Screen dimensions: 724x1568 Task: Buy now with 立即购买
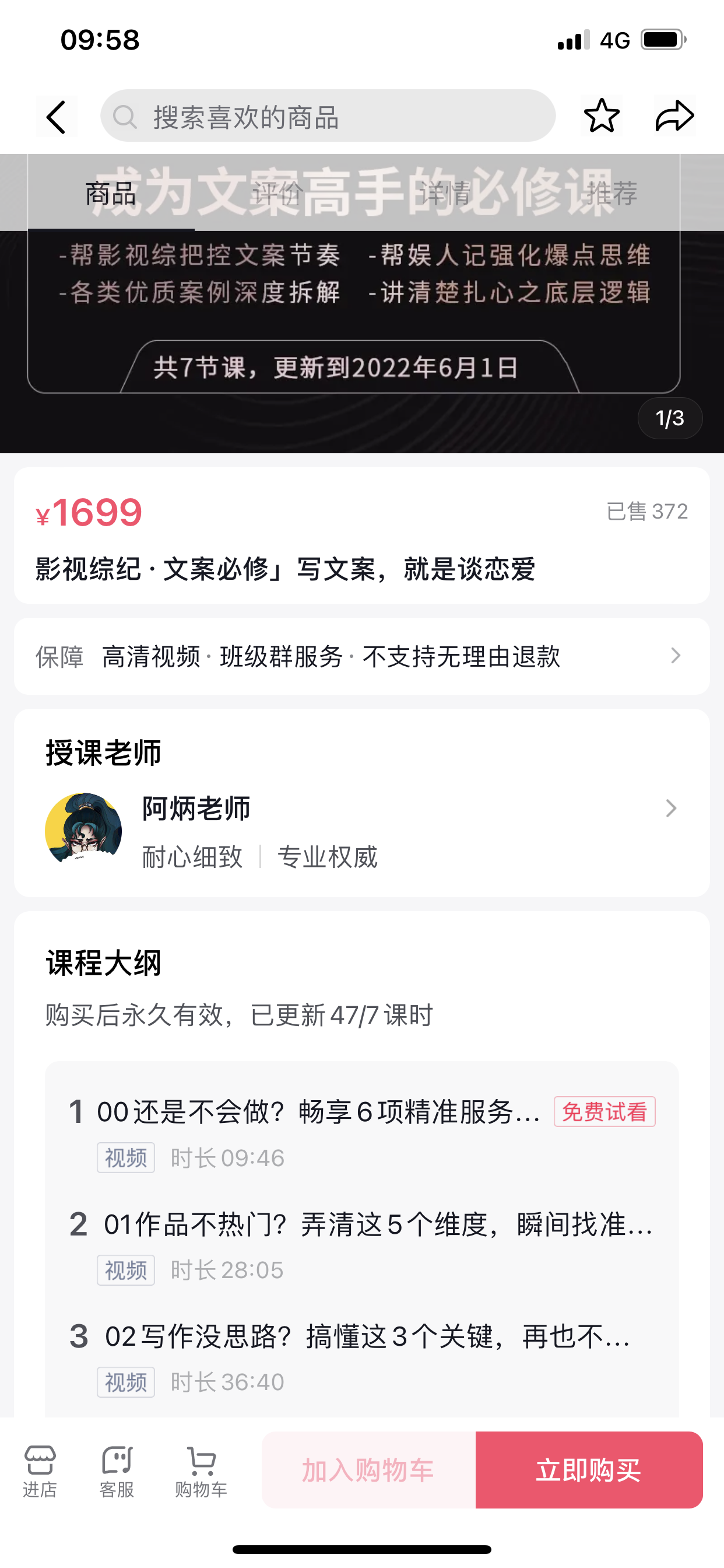coord(589,1469)
